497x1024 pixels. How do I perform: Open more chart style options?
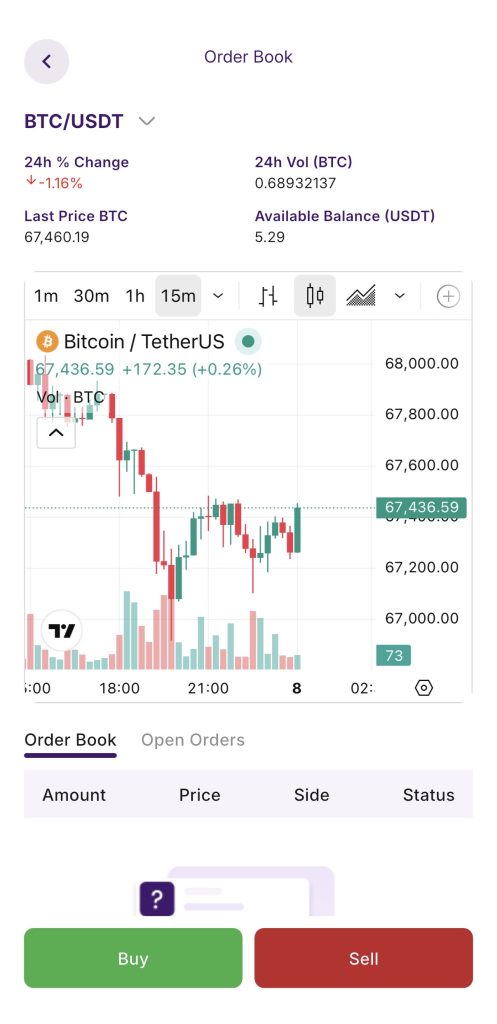pyautogui.click(x=400, y=296)
